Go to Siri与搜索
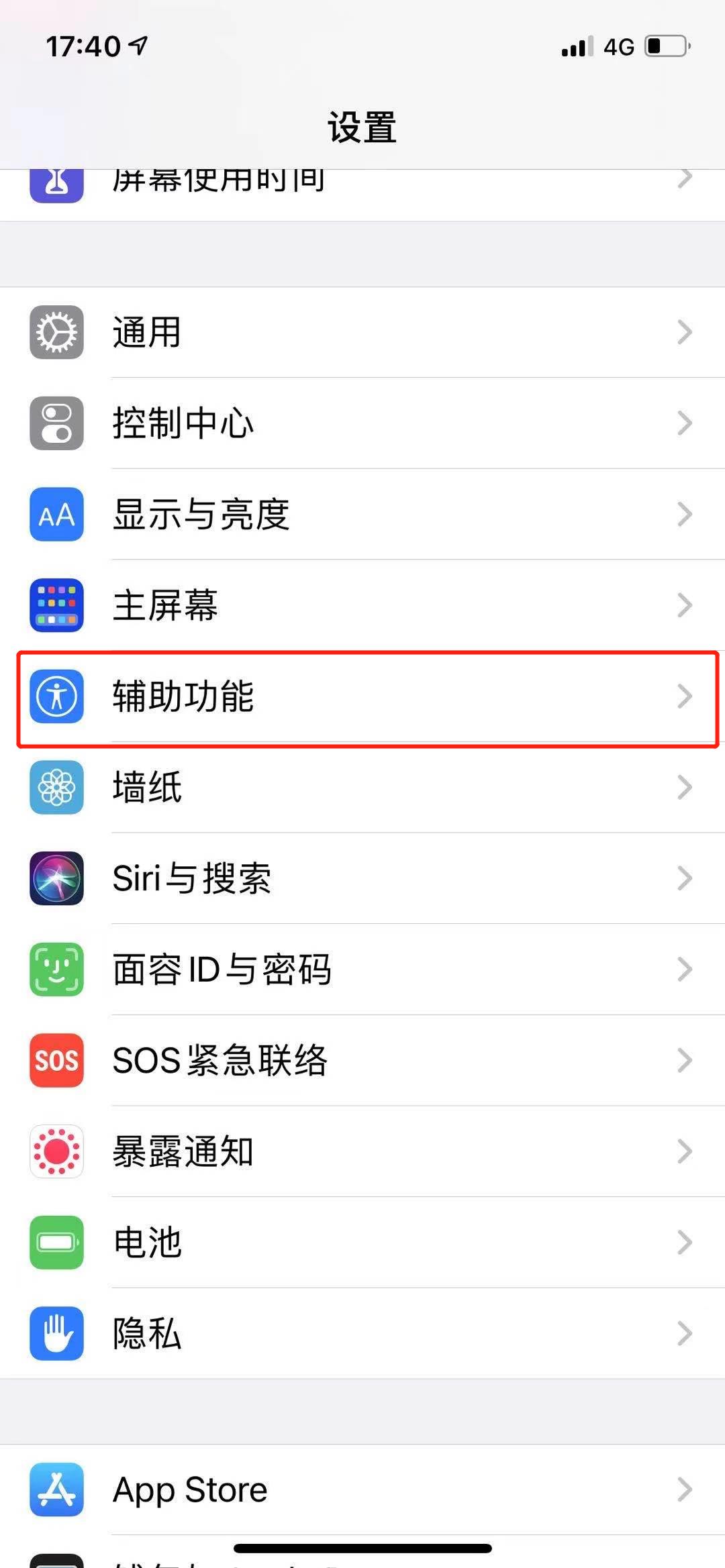The image size is (725, 1568). [362, 878]
